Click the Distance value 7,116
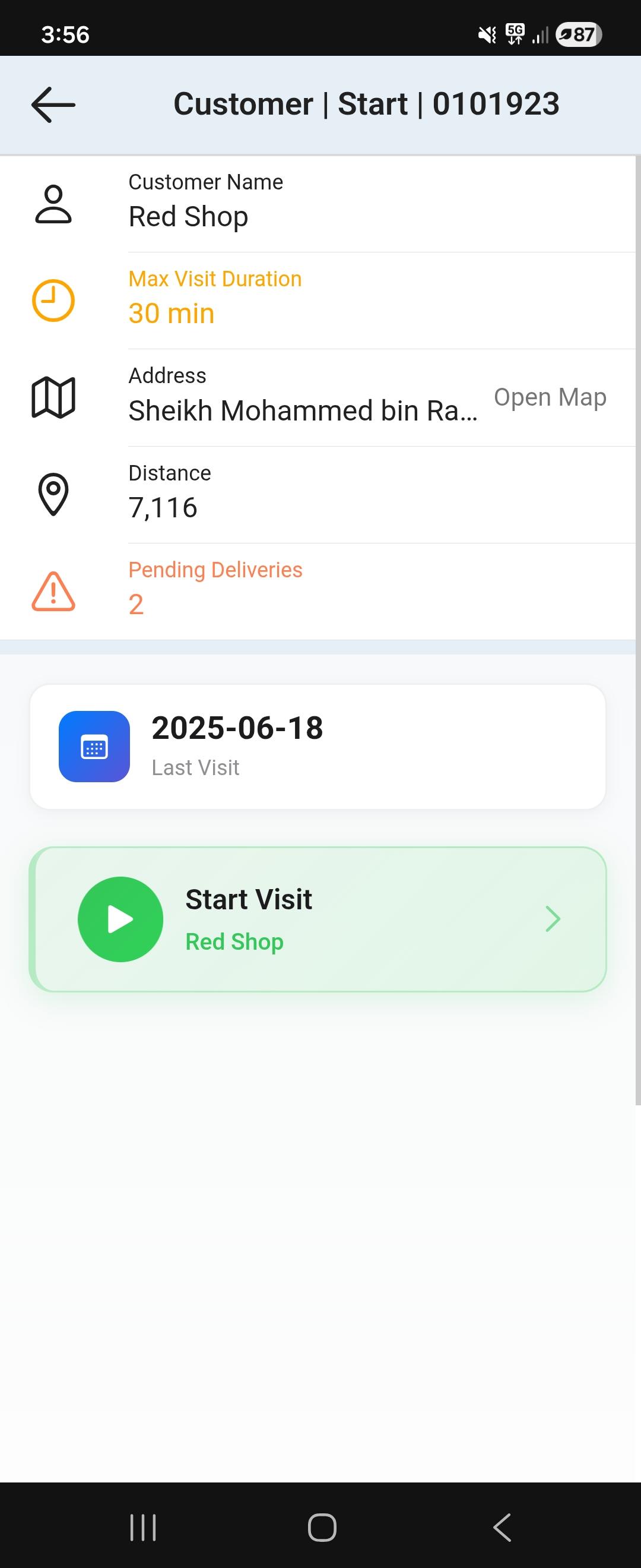 point(163,507)
